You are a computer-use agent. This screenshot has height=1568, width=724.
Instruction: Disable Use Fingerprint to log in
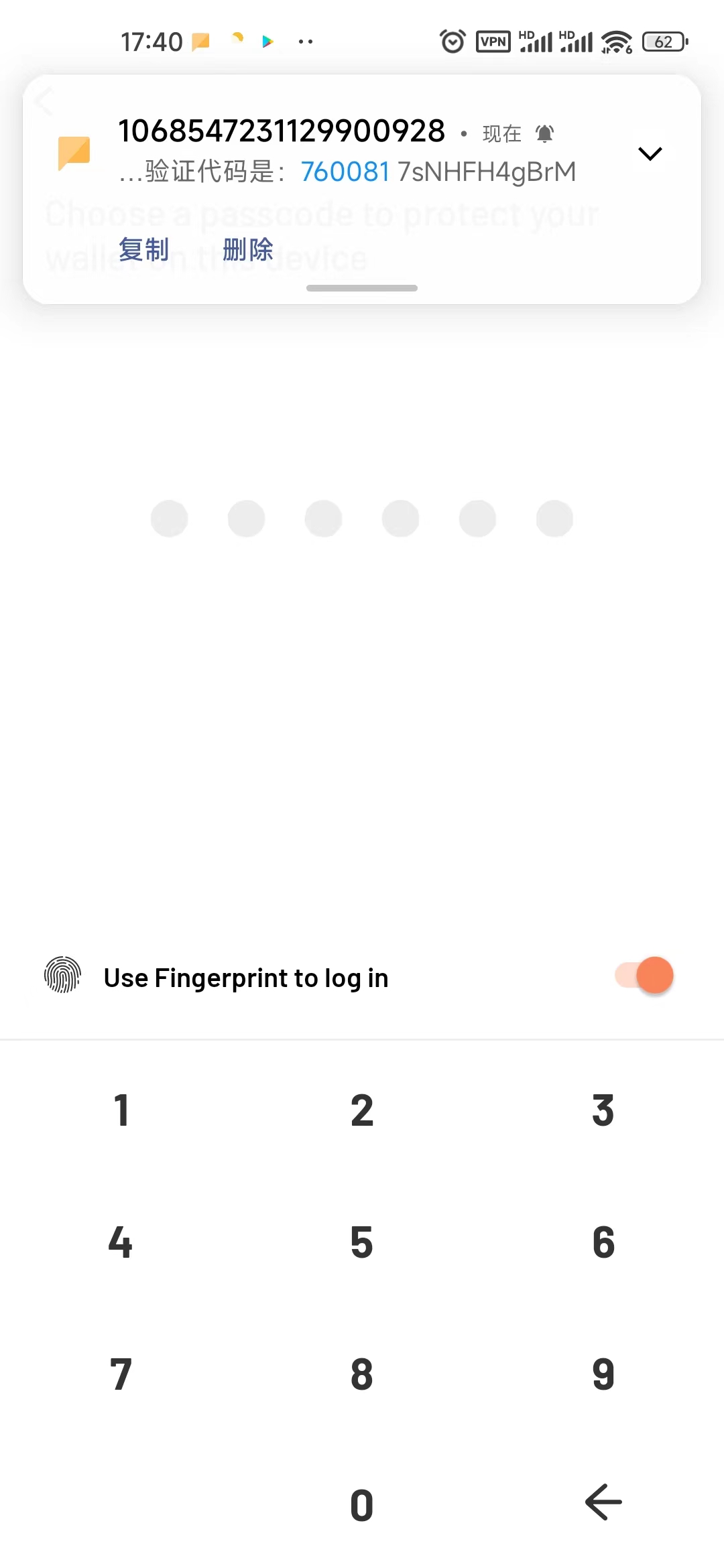644,976
